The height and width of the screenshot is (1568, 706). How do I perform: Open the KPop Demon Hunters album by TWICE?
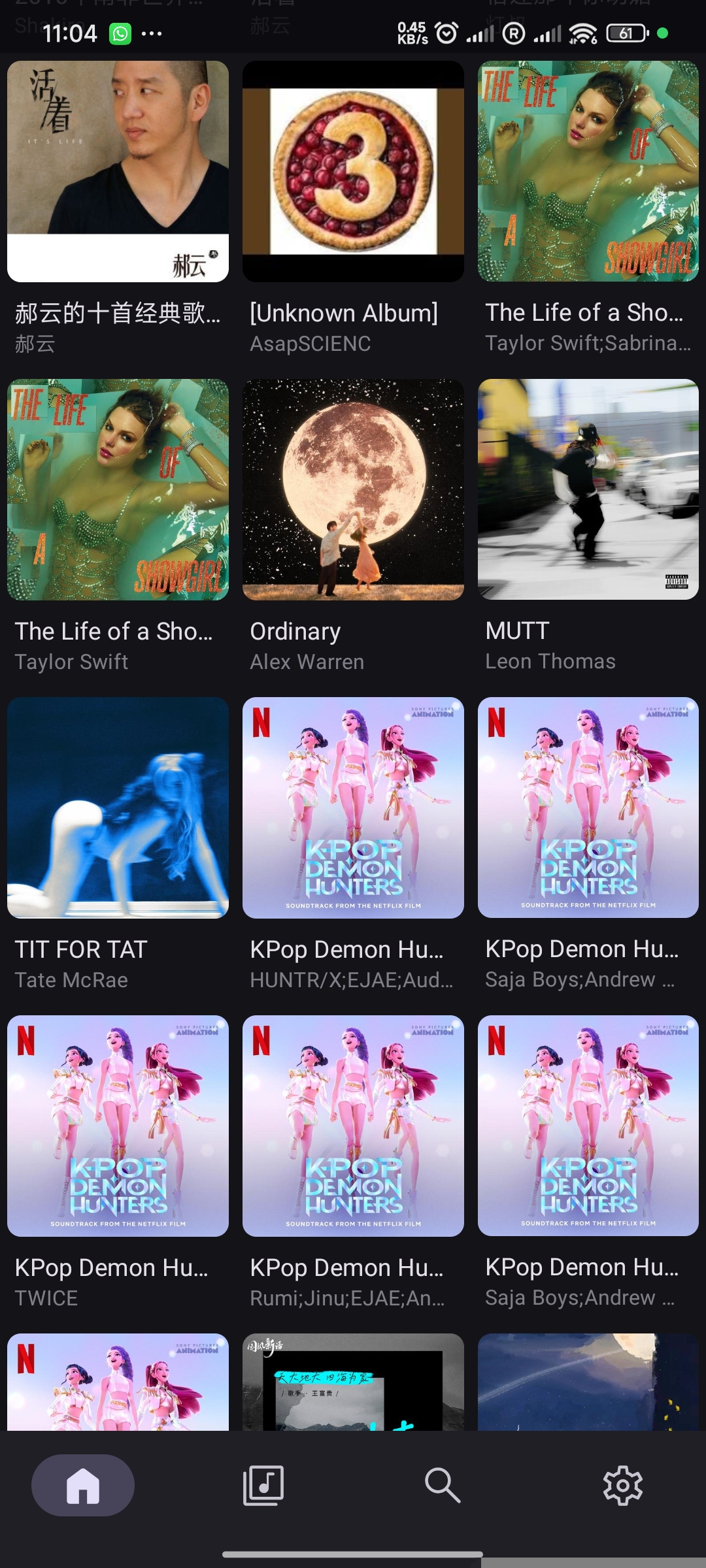pyautogui.click(x=118, y=1126)
